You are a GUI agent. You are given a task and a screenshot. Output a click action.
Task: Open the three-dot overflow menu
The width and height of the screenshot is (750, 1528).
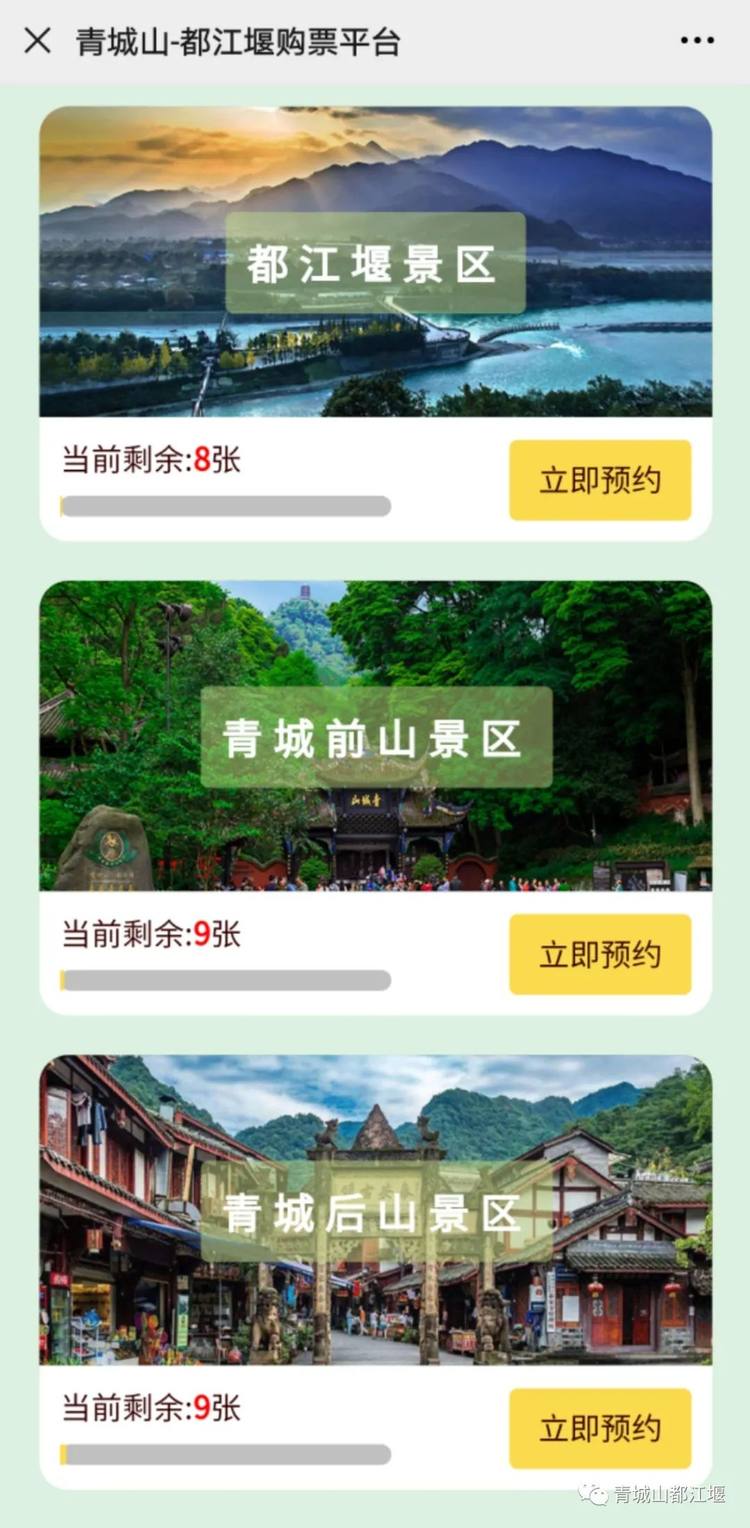[697, 41]
